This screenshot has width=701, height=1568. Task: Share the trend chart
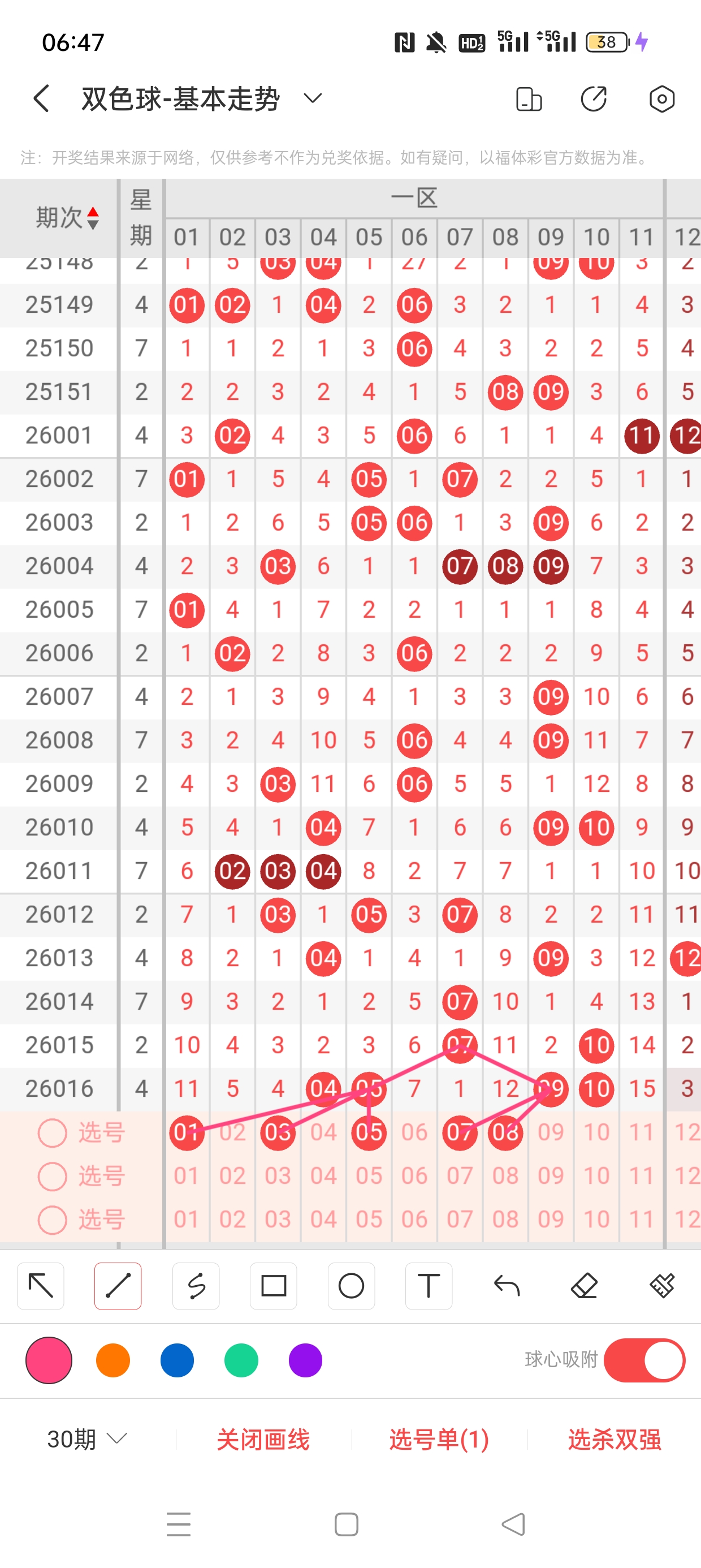pyautogui.click(x=594, y=98)
